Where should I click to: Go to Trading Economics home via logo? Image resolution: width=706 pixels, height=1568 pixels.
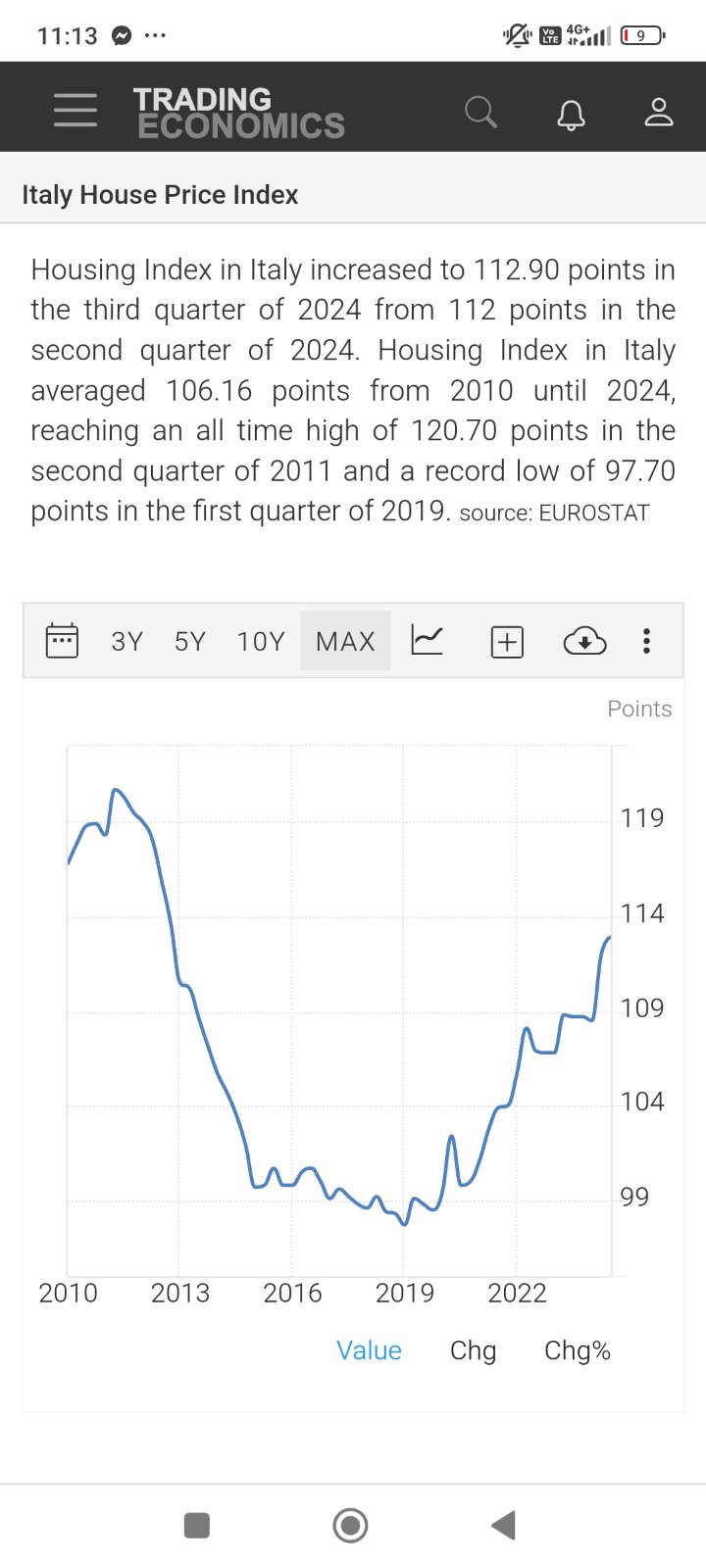click(x=238, y=113)
